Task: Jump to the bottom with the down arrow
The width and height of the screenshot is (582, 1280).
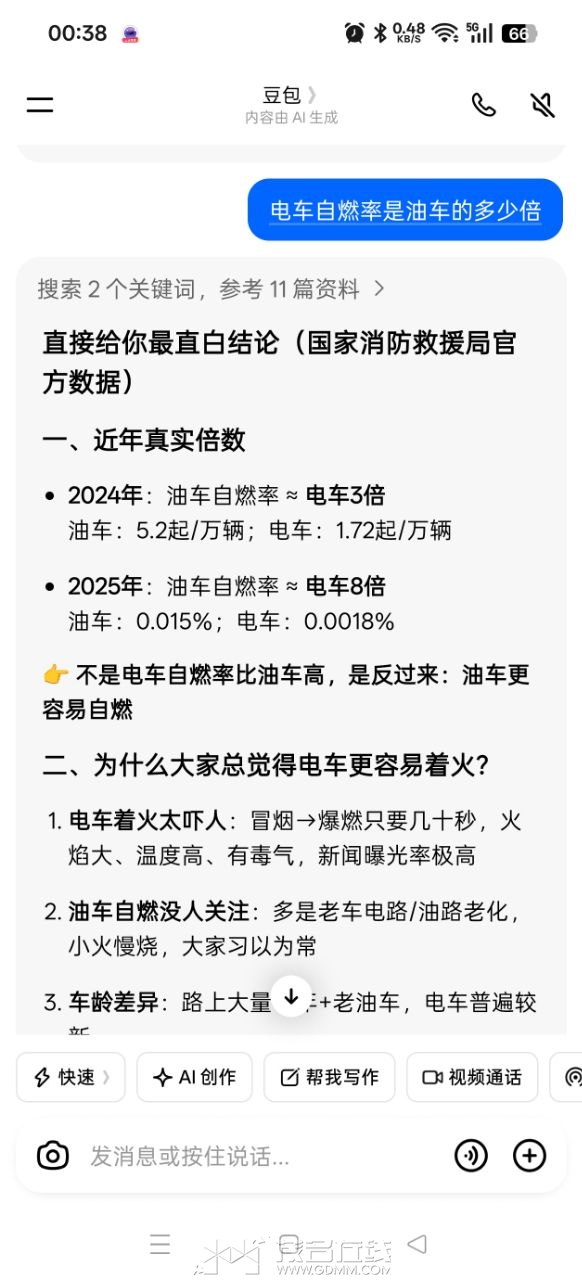Action: pos(291,996)
